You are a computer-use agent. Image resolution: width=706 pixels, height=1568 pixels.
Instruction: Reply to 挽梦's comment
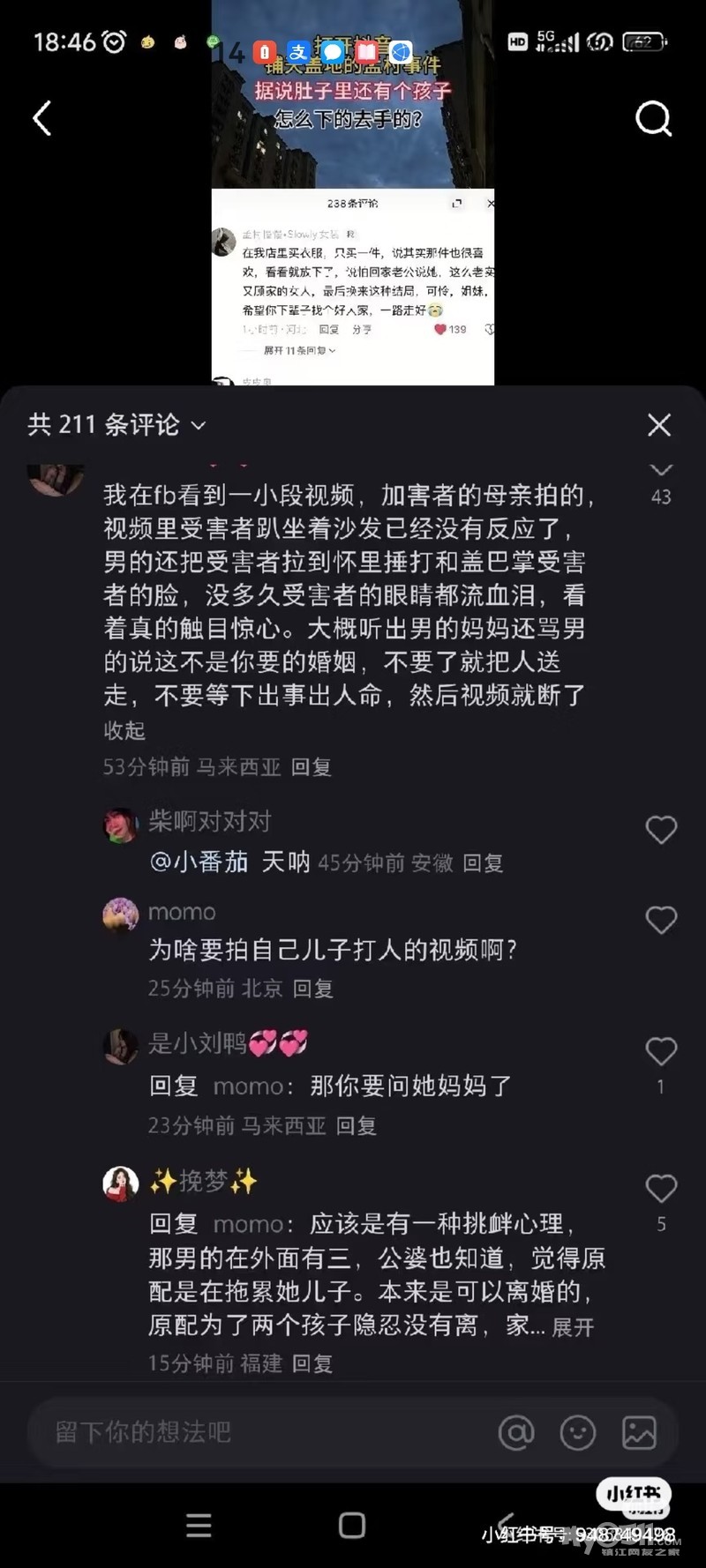pos(312,1363)
